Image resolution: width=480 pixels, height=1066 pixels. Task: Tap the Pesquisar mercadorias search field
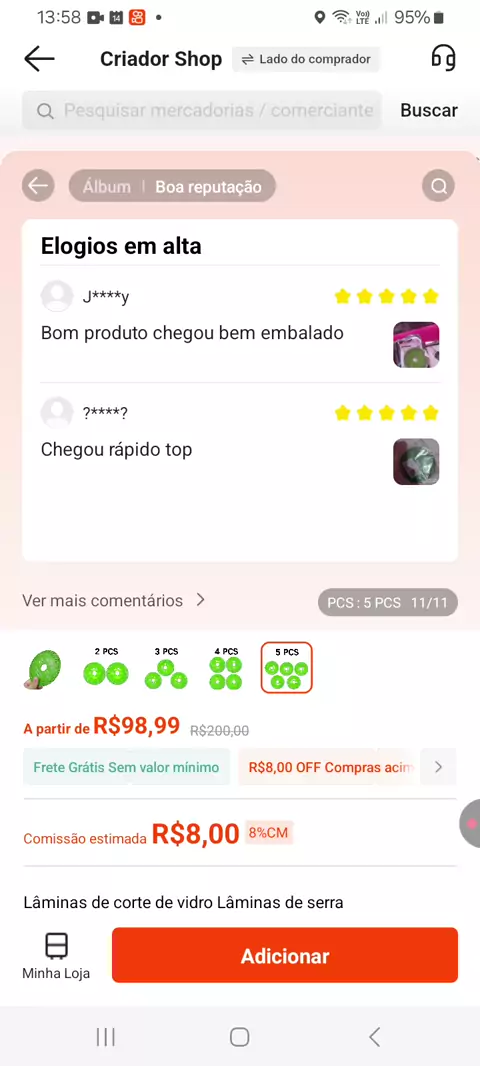click(x=202, y=110)
